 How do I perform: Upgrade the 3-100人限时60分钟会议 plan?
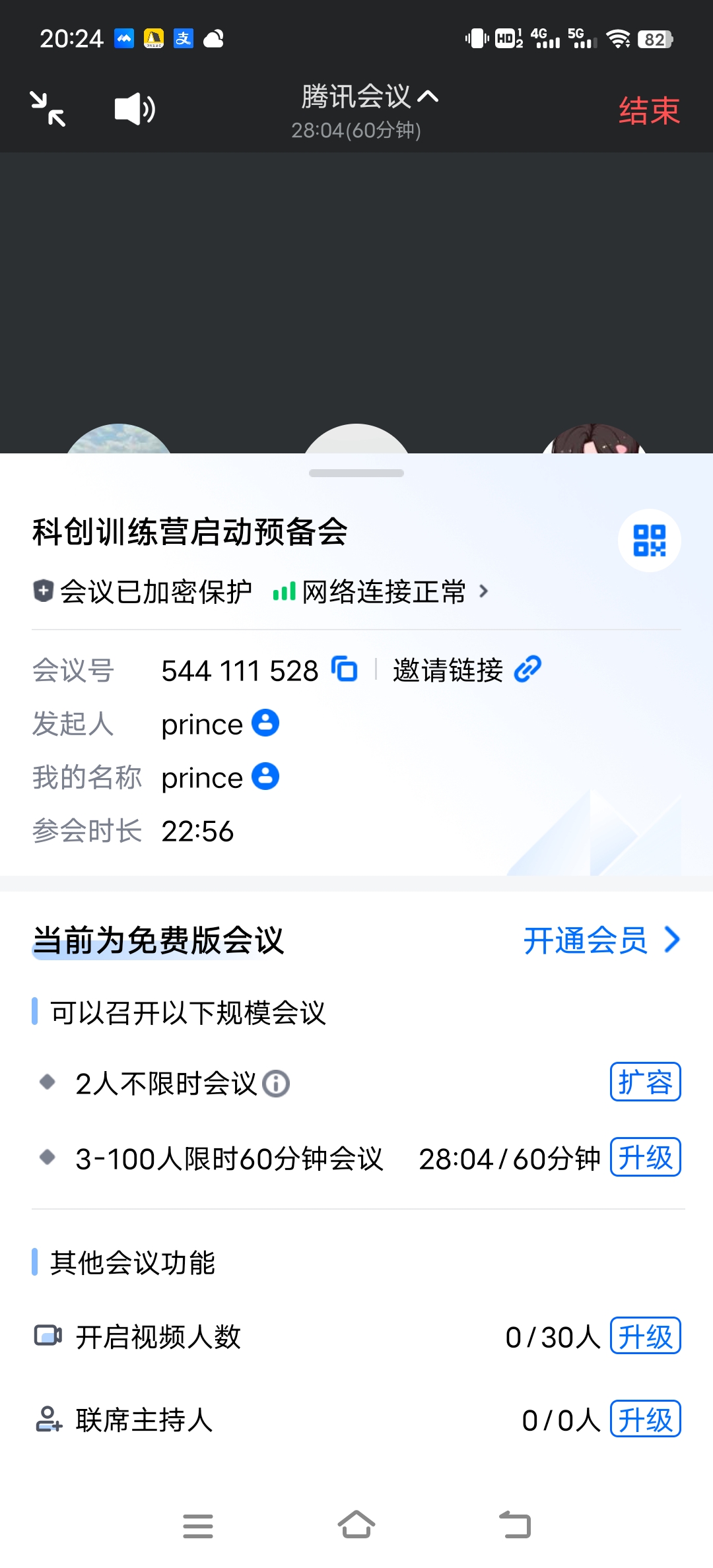[x=645, y=1158]
